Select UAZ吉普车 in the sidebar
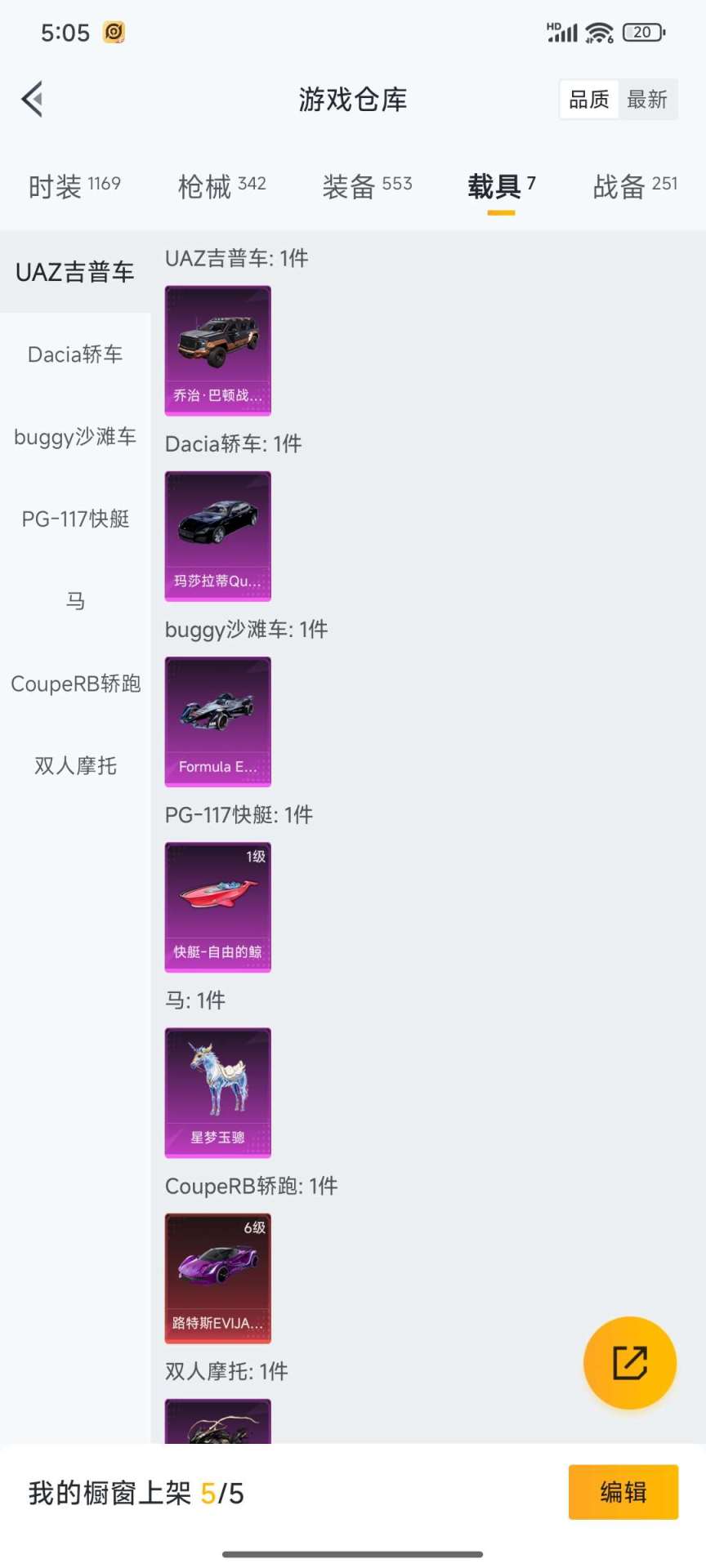 pyautogui.click(x=74, y=271)
